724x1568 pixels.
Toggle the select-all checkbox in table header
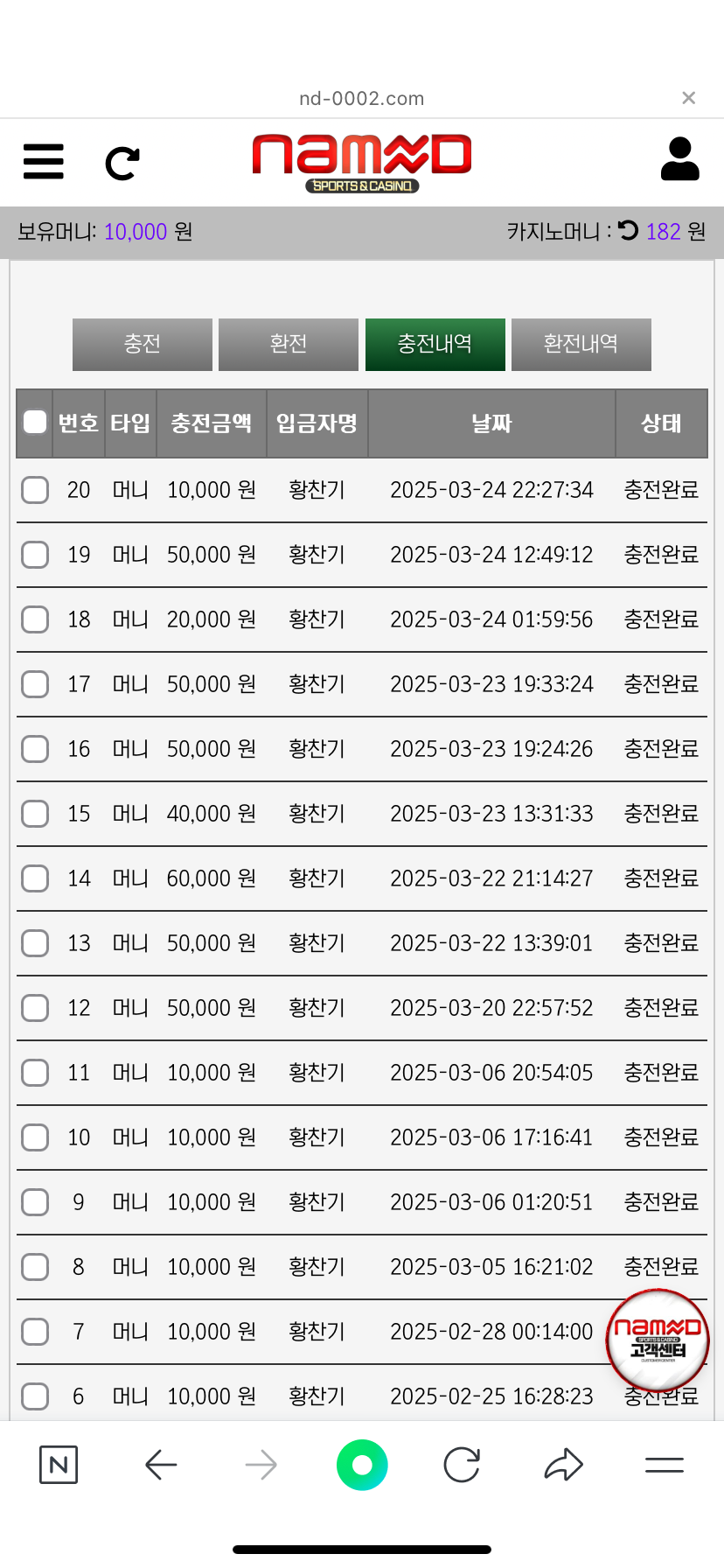click(x=35, y=423)
